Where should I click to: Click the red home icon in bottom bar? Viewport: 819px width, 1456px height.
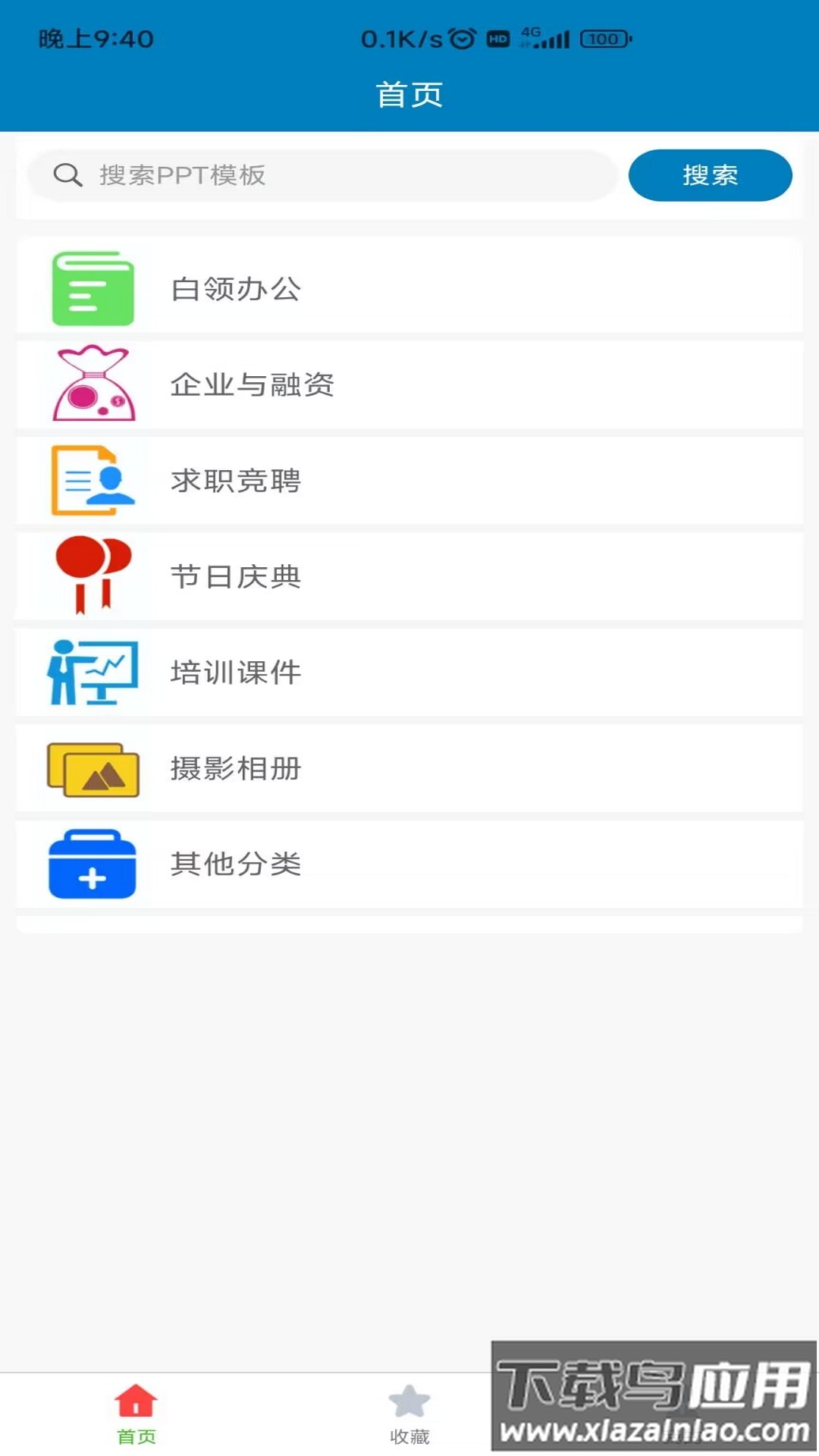(135, 1399)
